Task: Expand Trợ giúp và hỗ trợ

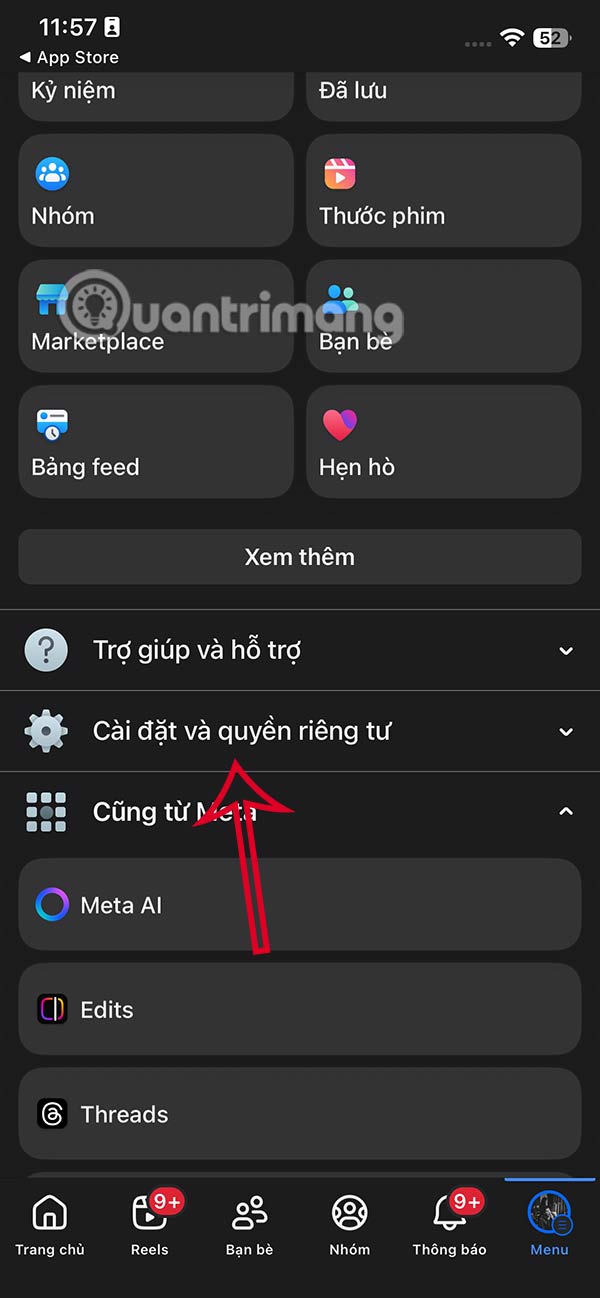Action: point(299,650)
